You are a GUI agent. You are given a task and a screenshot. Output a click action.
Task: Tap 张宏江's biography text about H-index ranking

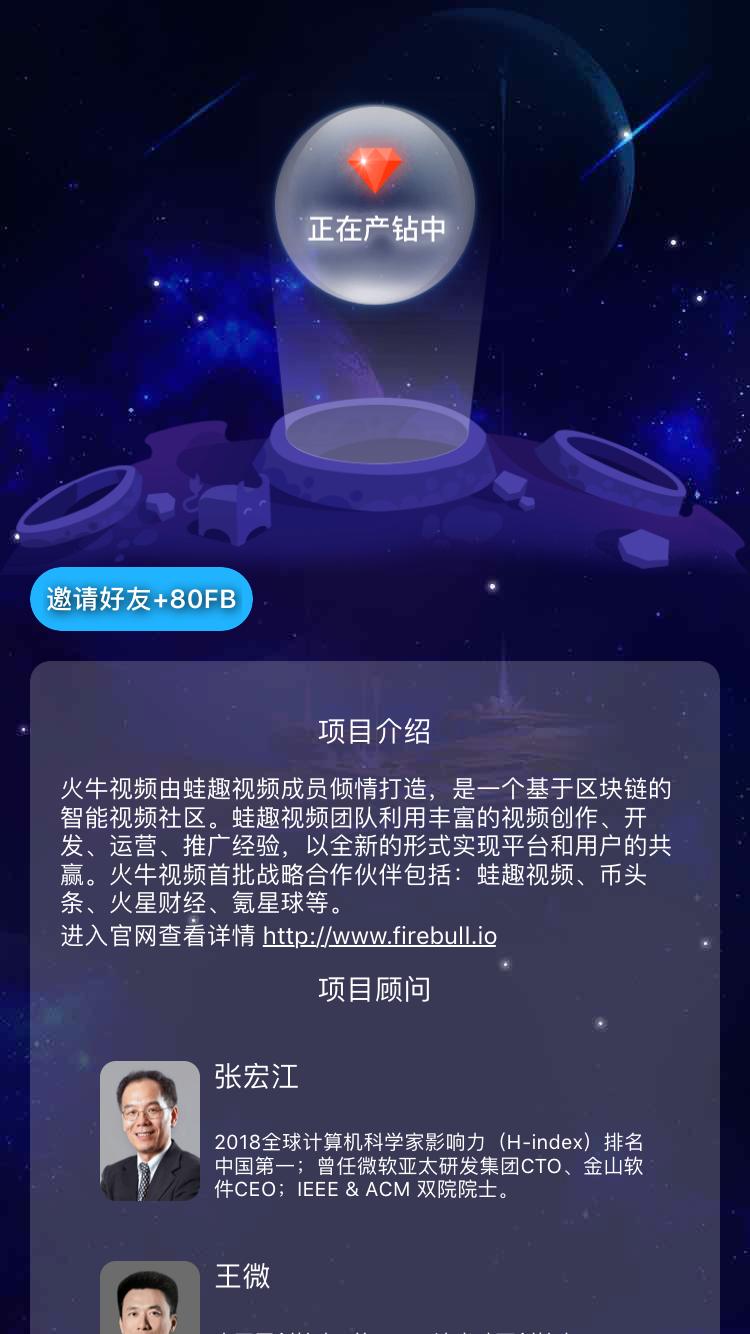click(430, 1167)
